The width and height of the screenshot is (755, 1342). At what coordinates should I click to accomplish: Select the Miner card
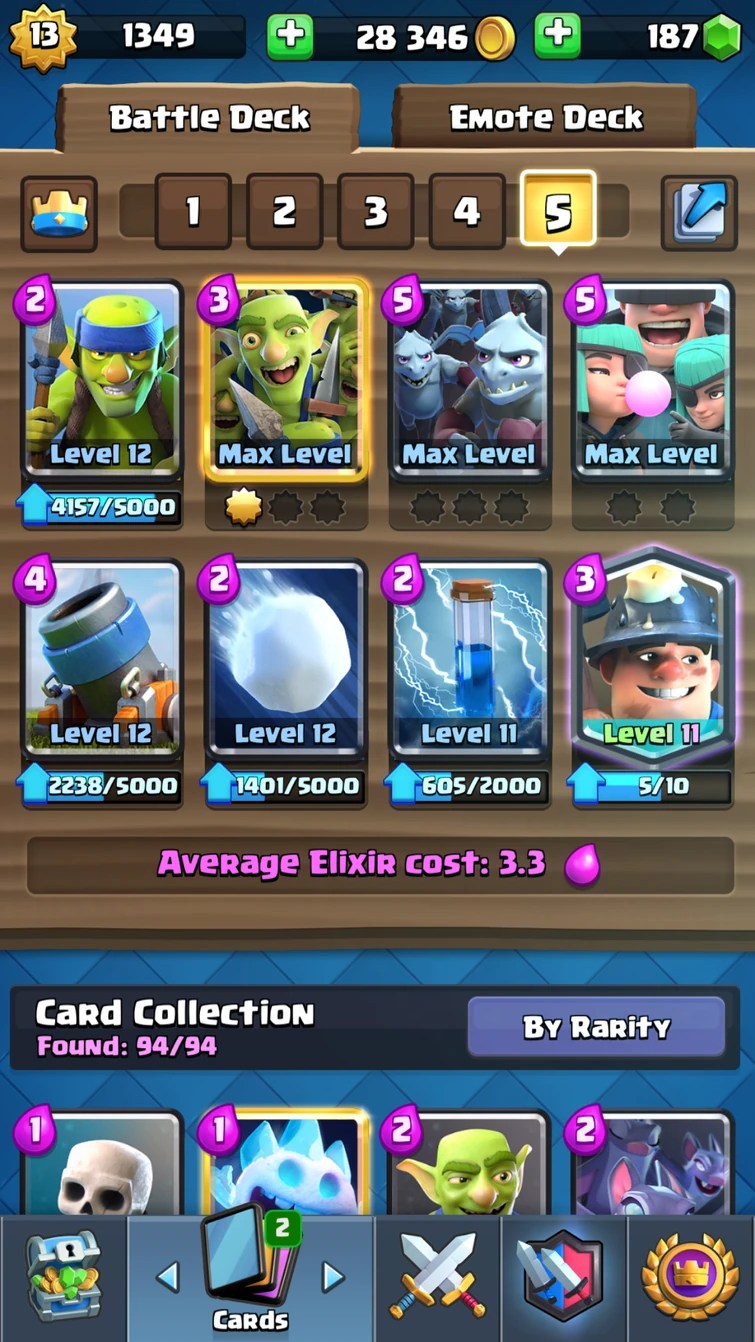(652, 658)
